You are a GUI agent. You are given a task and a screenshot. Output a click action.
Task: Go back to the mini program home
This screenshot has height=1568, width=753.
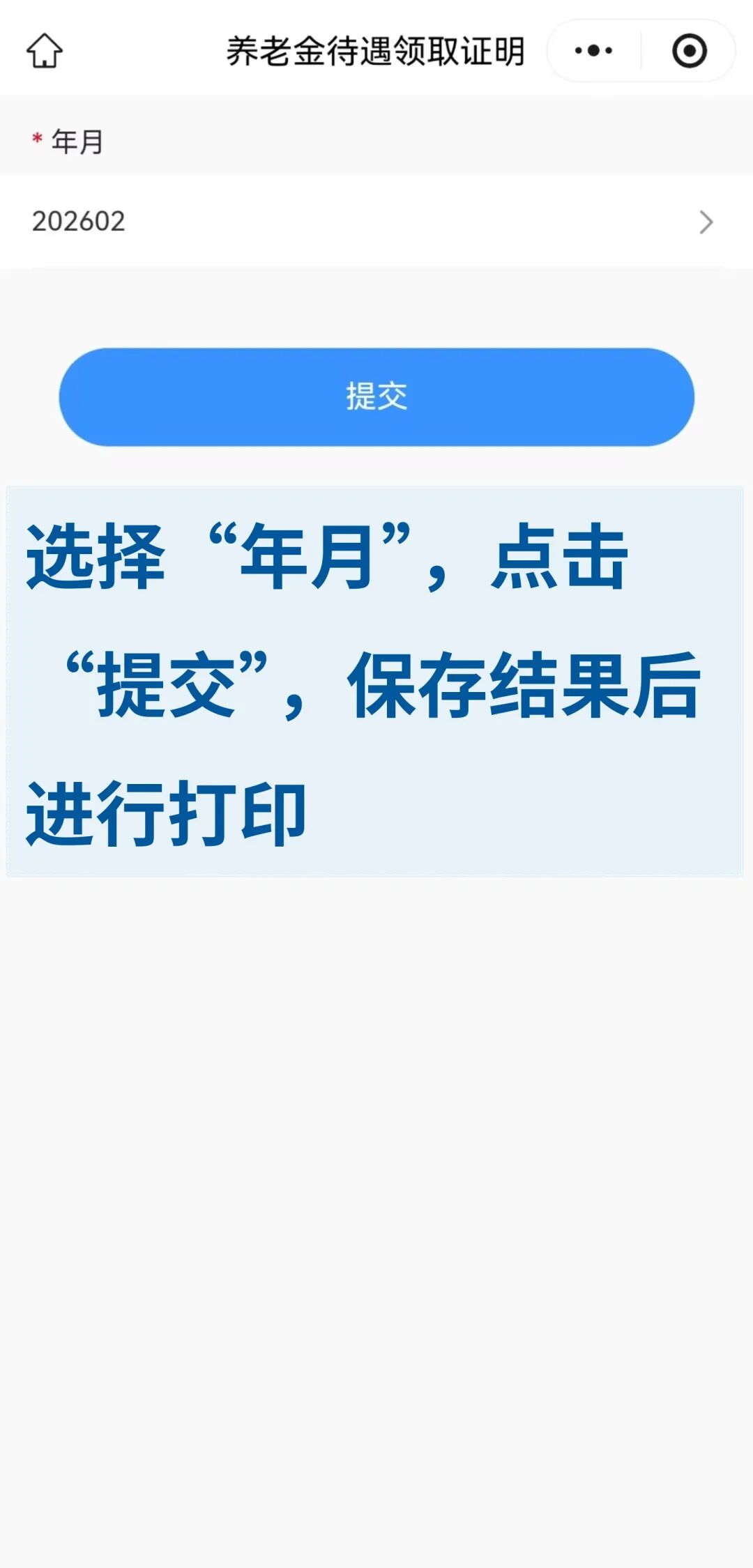coord(45,51)
